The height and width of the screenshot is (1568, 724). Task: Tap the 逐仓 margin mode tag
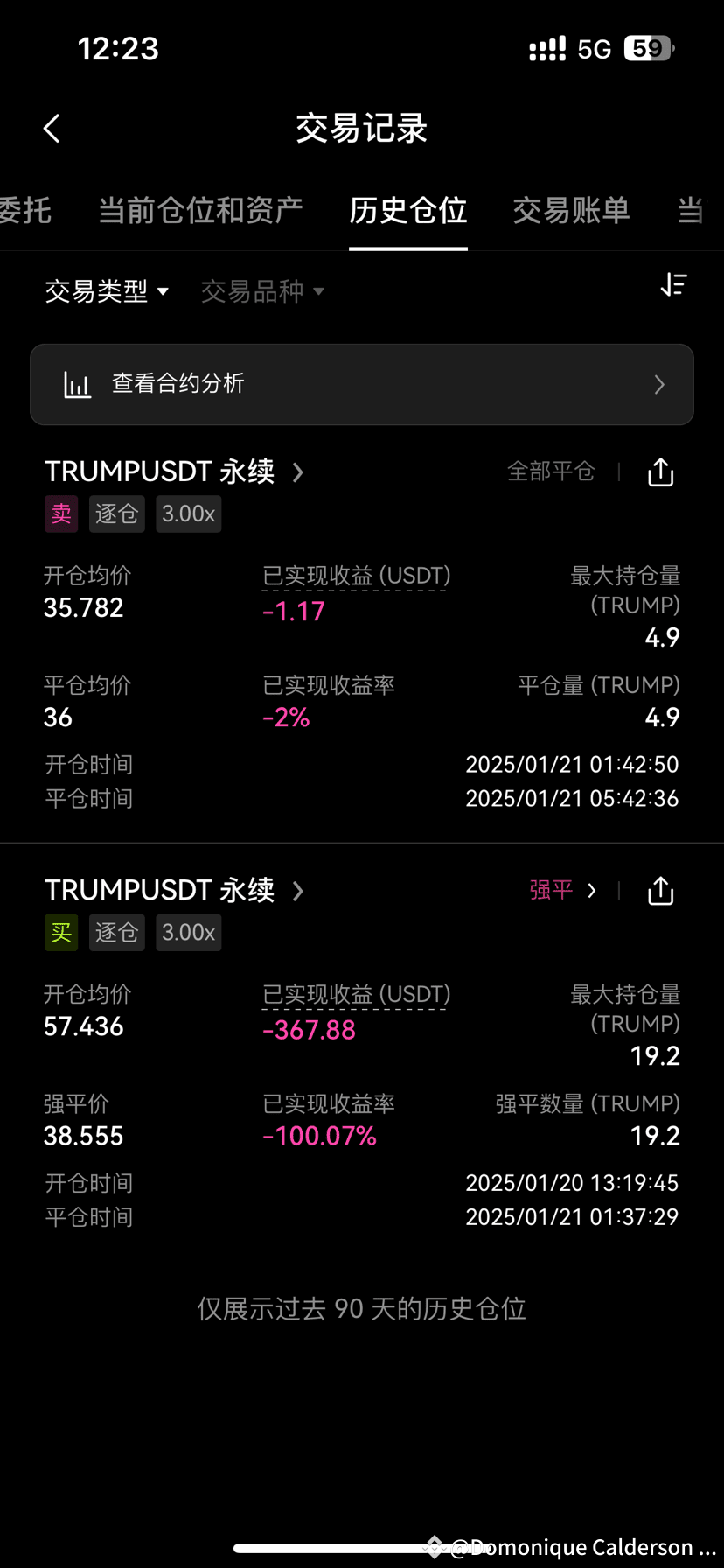[116, 514]
